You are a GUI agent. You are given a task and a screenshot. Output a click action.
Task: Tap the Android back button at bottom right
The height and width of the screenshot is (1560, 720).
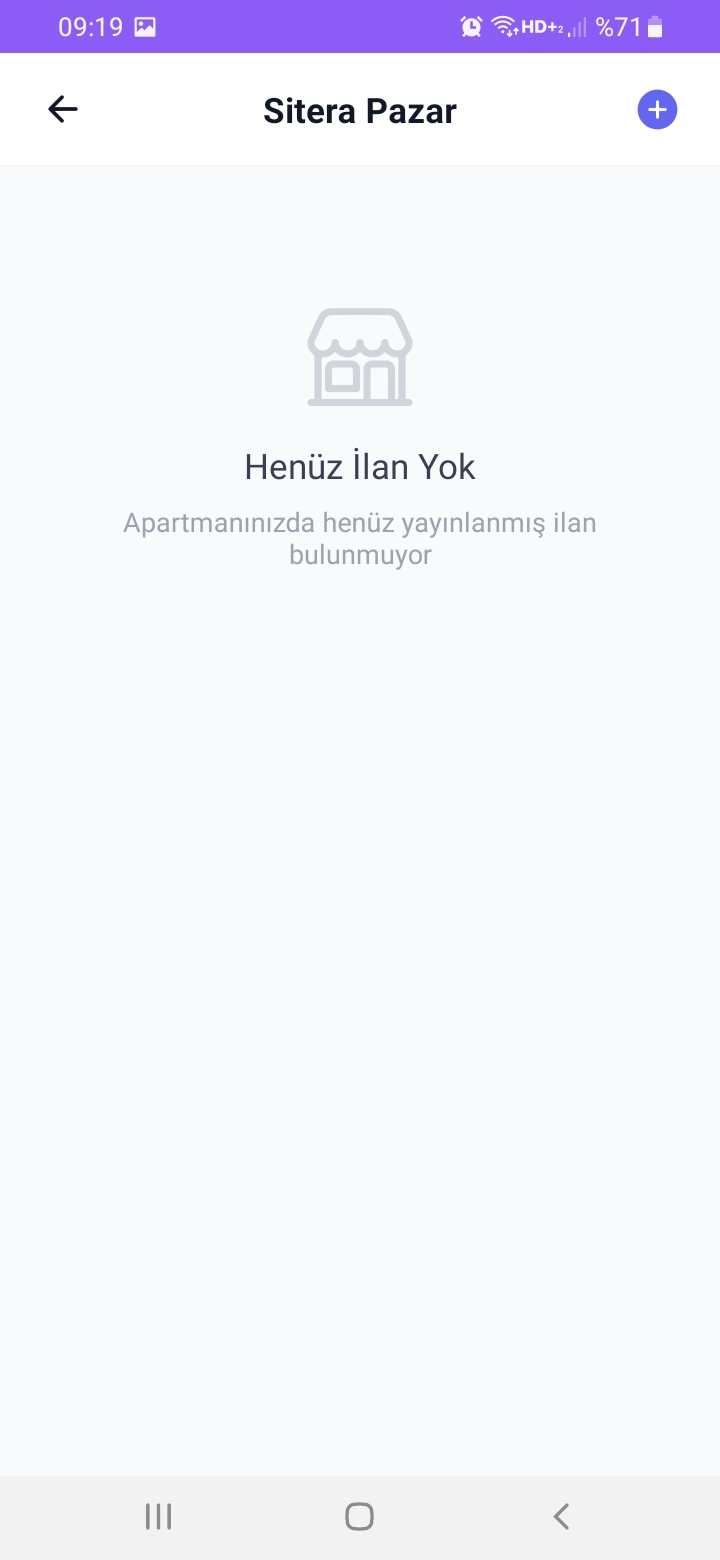561,1515
